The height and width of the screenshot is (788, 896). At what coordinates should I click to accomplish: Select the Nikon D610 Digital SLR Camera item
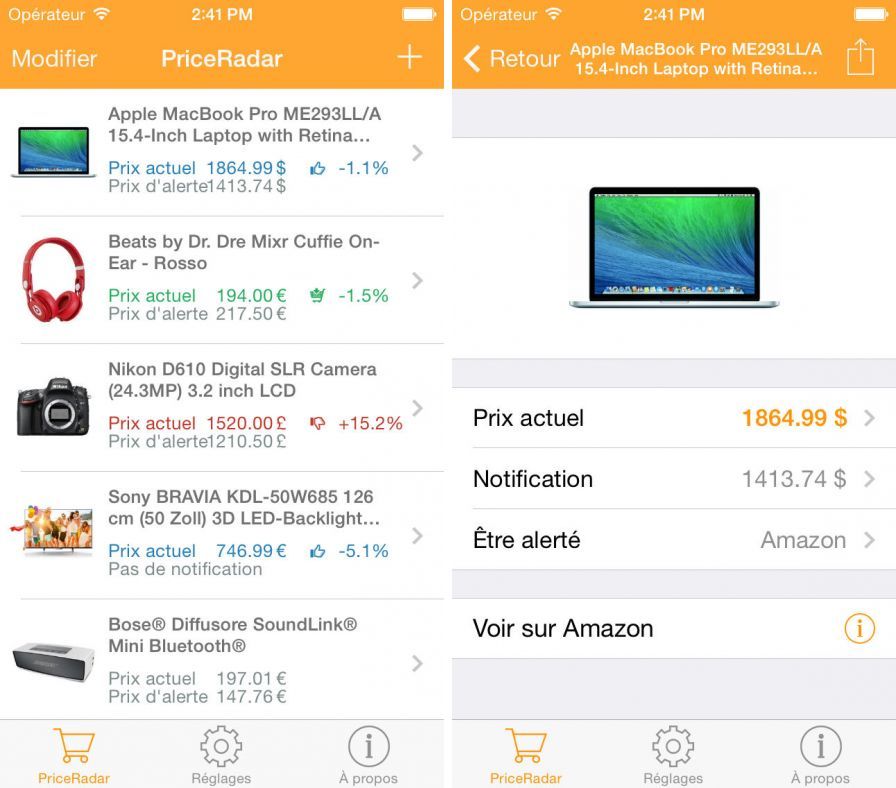pos(222,408)
